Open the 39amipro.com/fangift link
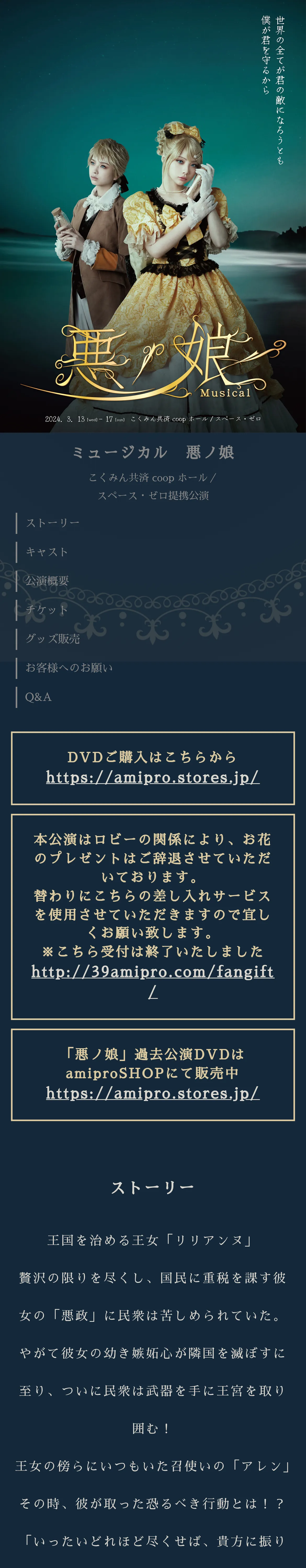Image resolution: width=306 pixels, height=1568 pixels. pyautogui.click(x=152, y=982)
